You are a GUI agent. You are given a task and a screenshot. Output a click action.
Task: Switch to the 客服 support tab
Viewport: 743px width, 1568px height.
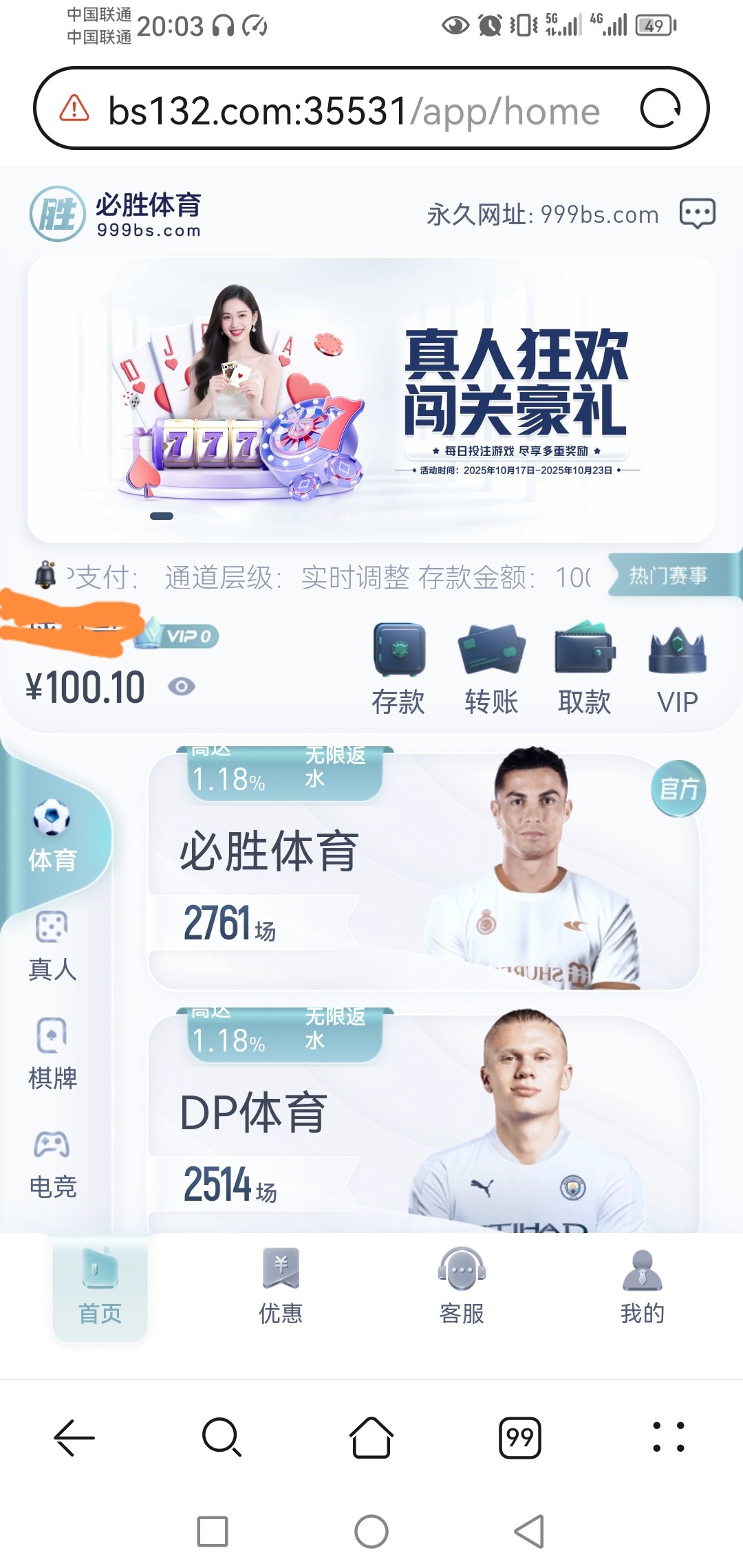point(462,1286)
